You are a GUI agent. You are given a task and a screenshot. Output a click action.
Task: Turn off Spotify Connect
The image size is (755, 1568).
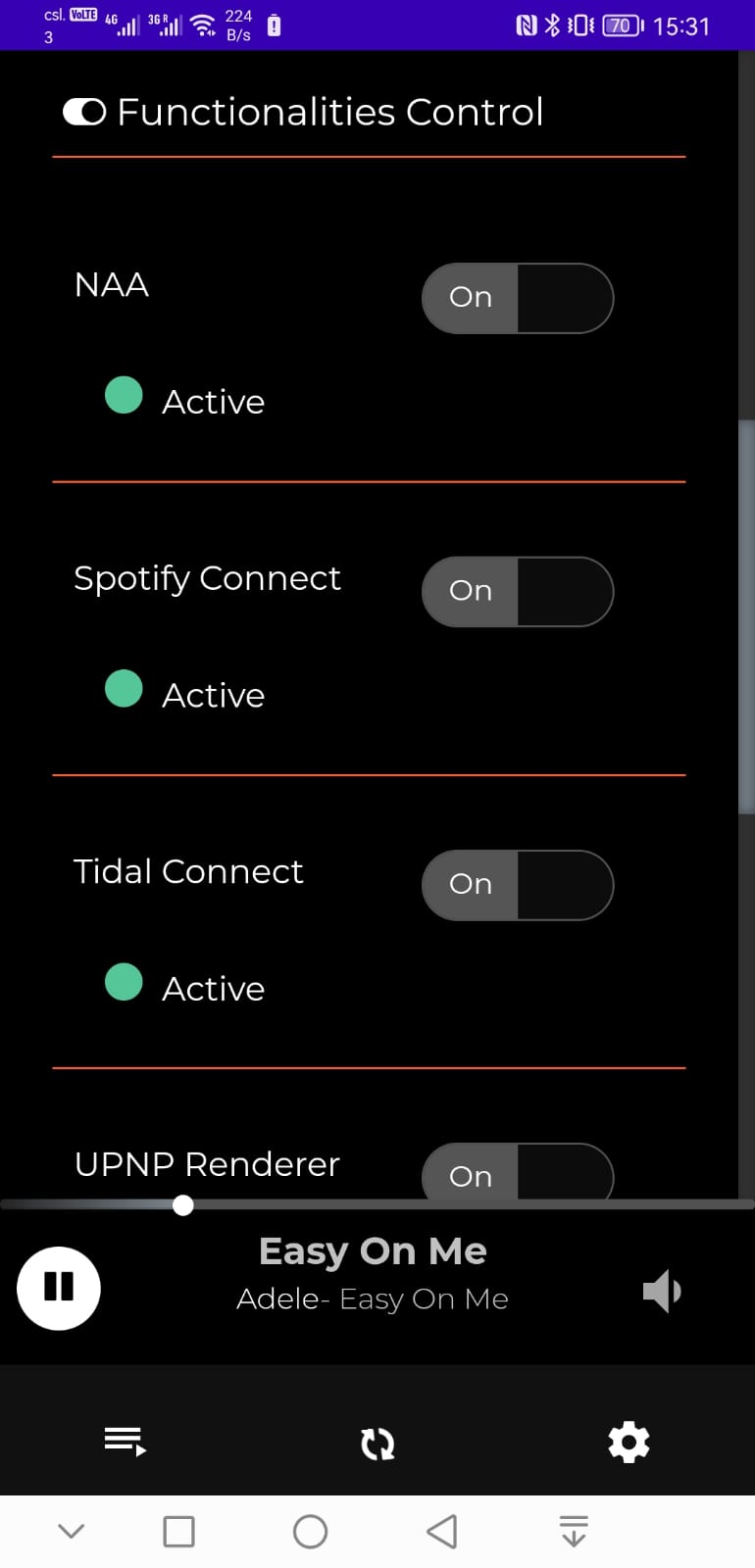518,591
